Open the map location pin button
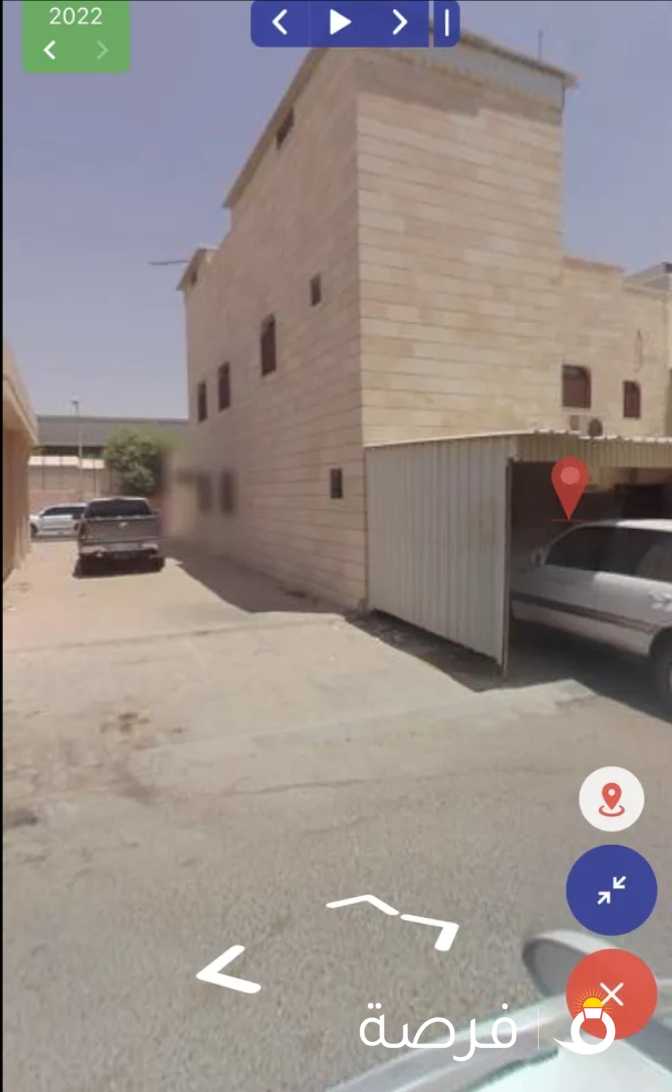 pos(611,798)
